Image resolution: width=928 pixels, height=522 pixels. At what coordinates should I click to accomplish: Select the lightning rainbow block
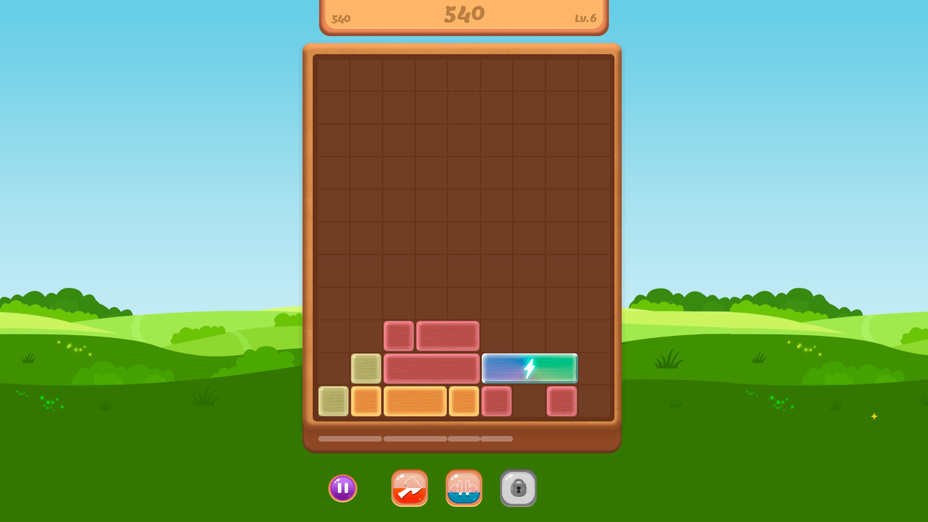(530, 368)
